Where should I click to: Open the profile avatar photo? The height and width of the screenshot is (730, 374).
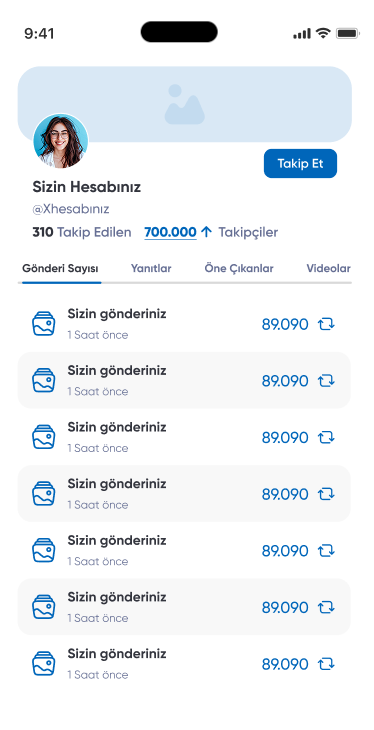[x=61, y=141]
